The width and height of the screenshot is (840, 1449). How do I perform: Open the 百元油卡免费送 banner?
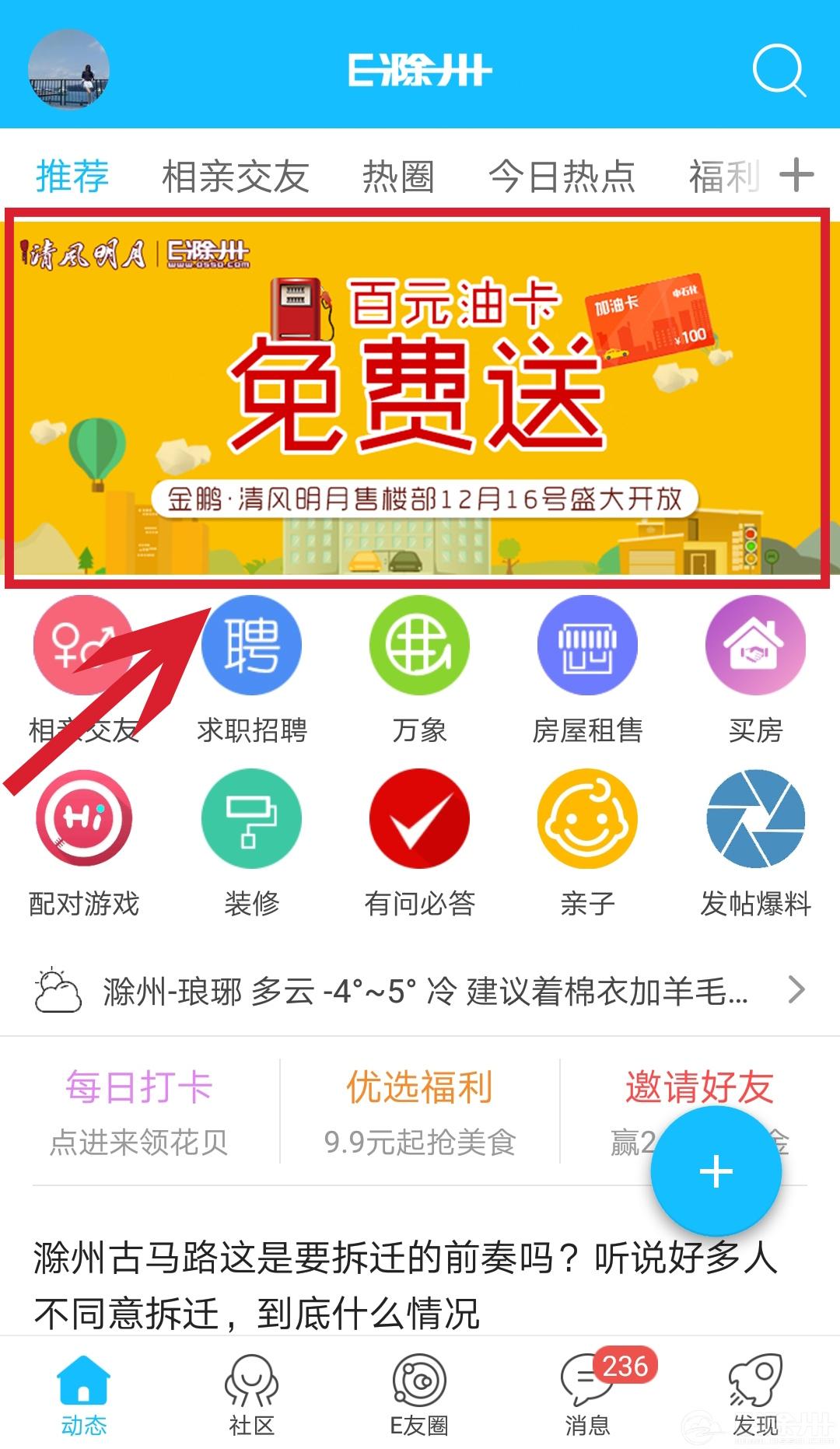(420, 397)
